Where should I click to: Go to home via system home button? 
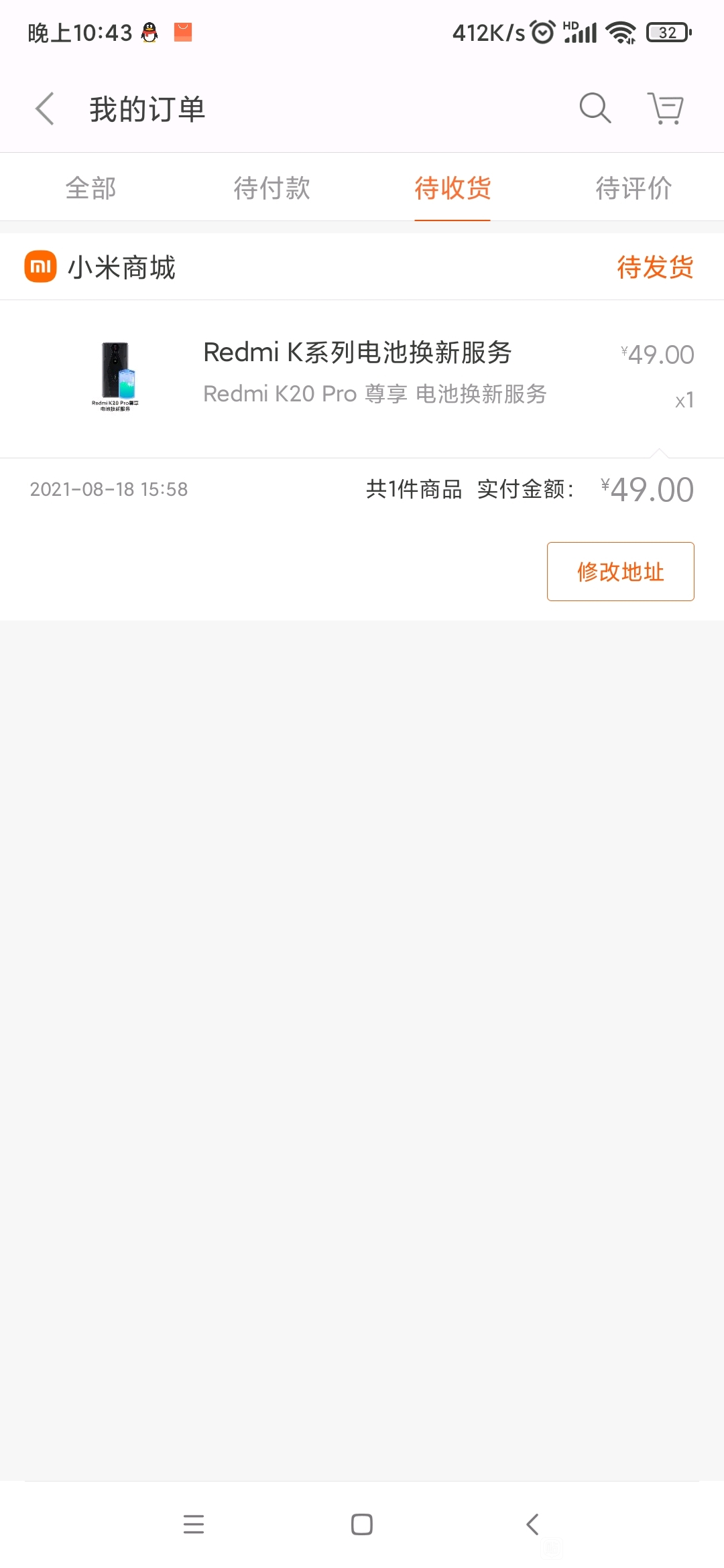(362, 1524)
